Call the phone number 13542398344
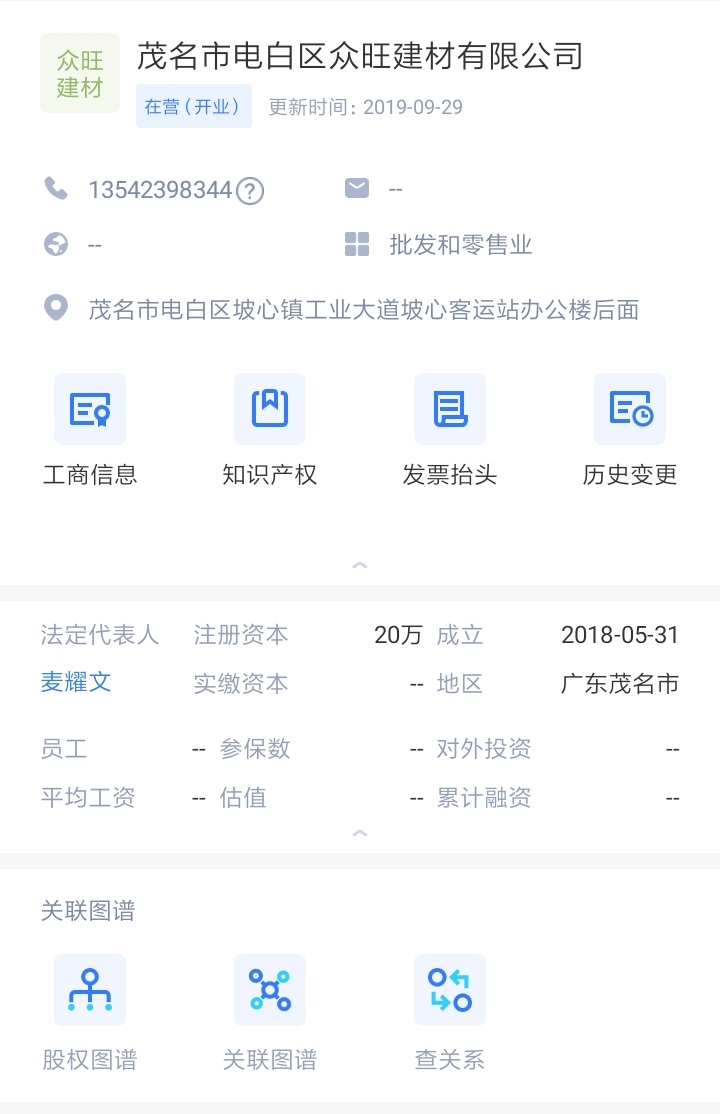The image size is (720, 1114). coord(159,190)
